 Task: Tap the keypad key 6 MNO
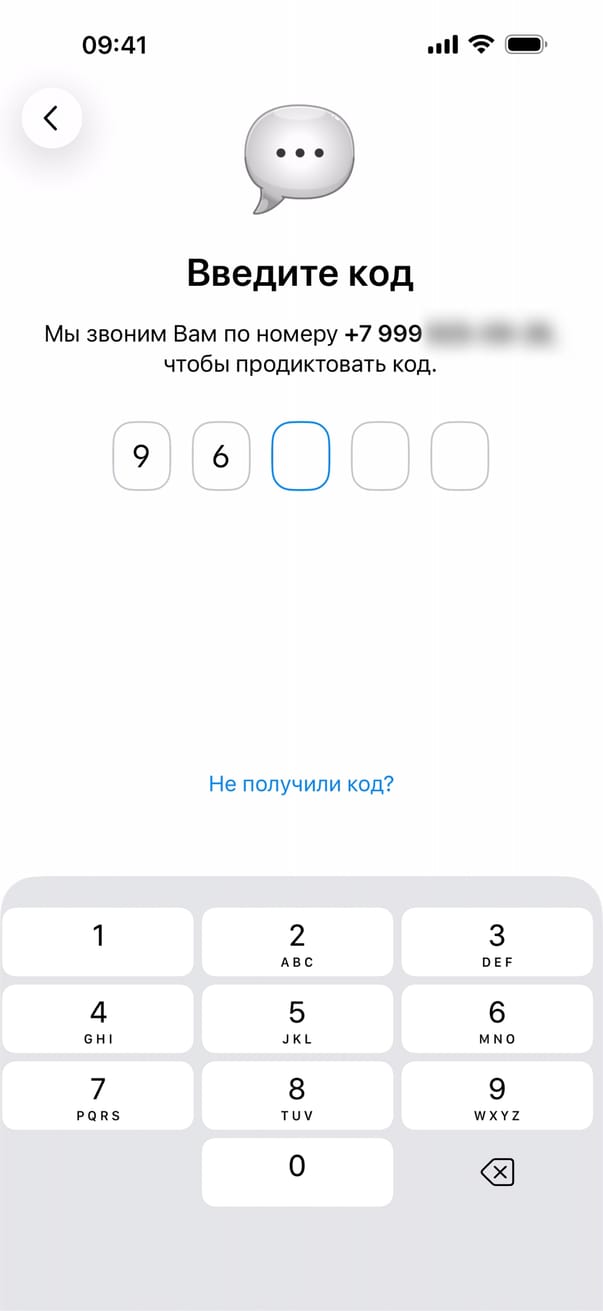[x=496, y=1019]
